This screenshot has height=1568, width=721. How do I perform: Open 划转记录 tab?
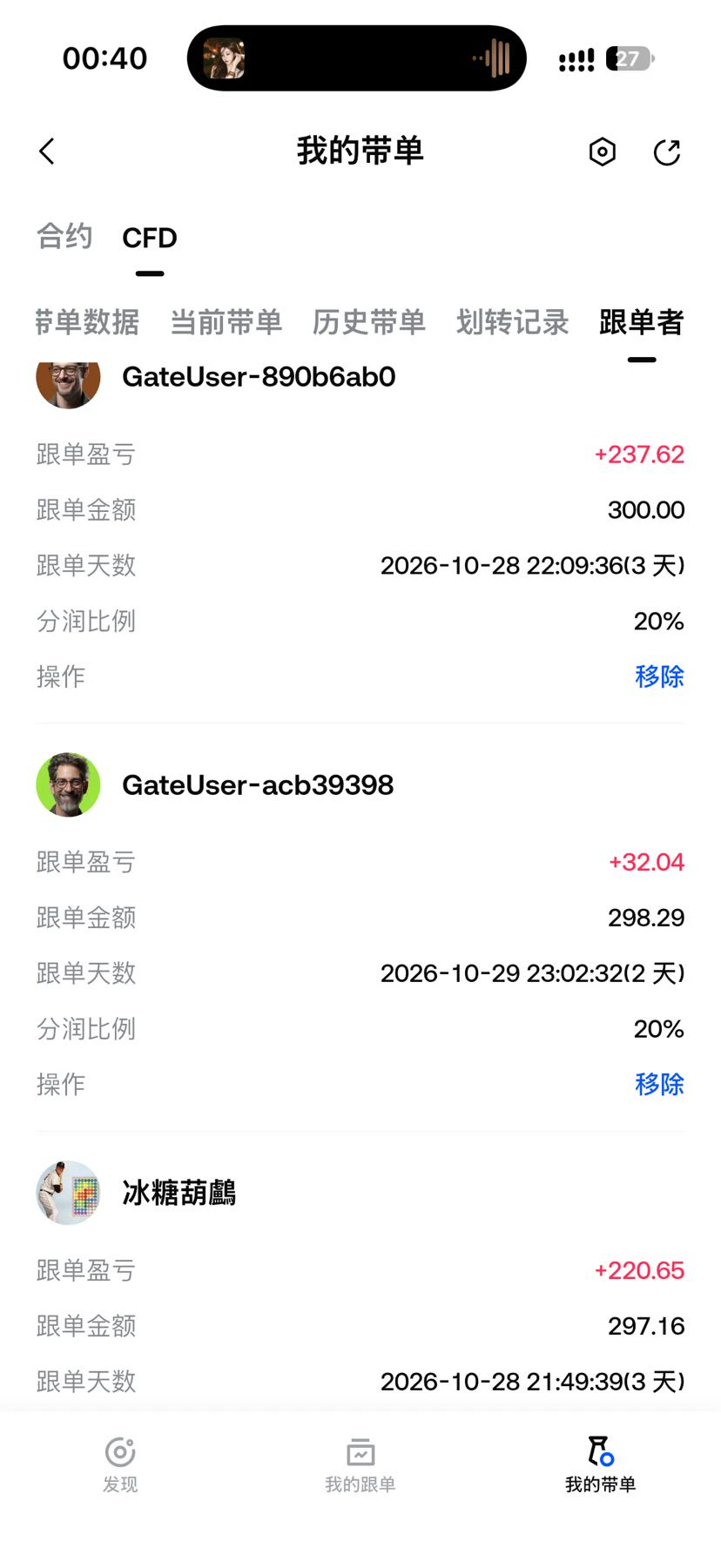[513, 322]
